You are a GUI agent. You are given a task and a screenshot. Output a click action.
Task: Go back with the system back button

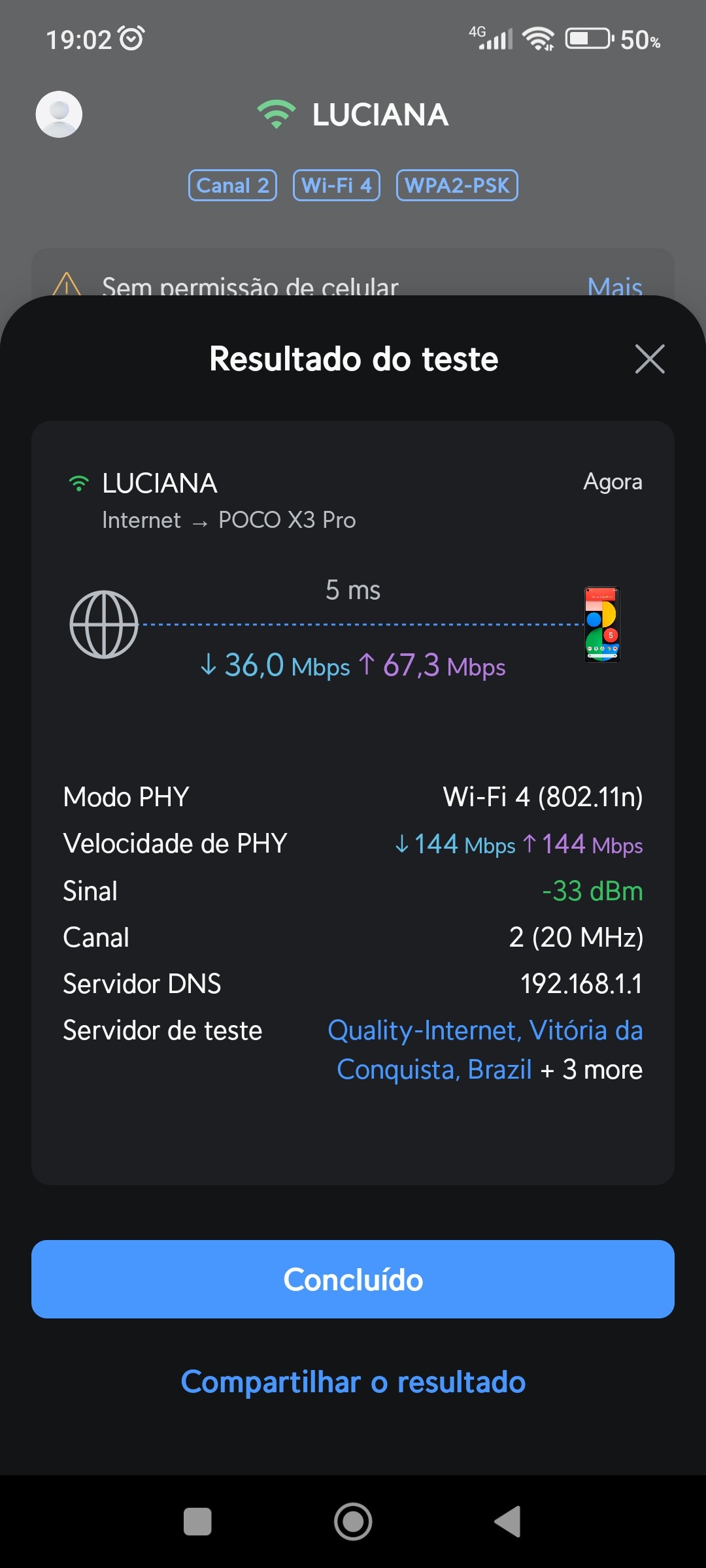[508, 1522]
